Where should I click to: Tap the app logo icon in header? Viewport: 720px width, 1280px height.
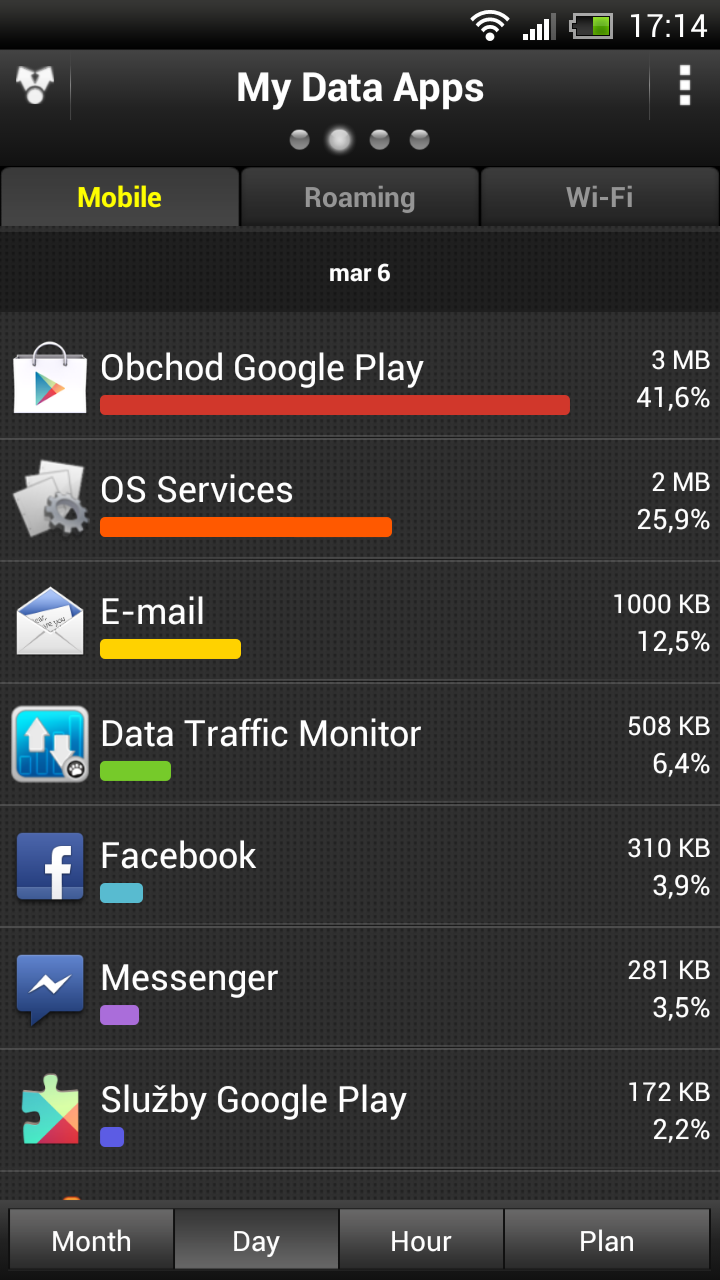[x=35, y=87]
